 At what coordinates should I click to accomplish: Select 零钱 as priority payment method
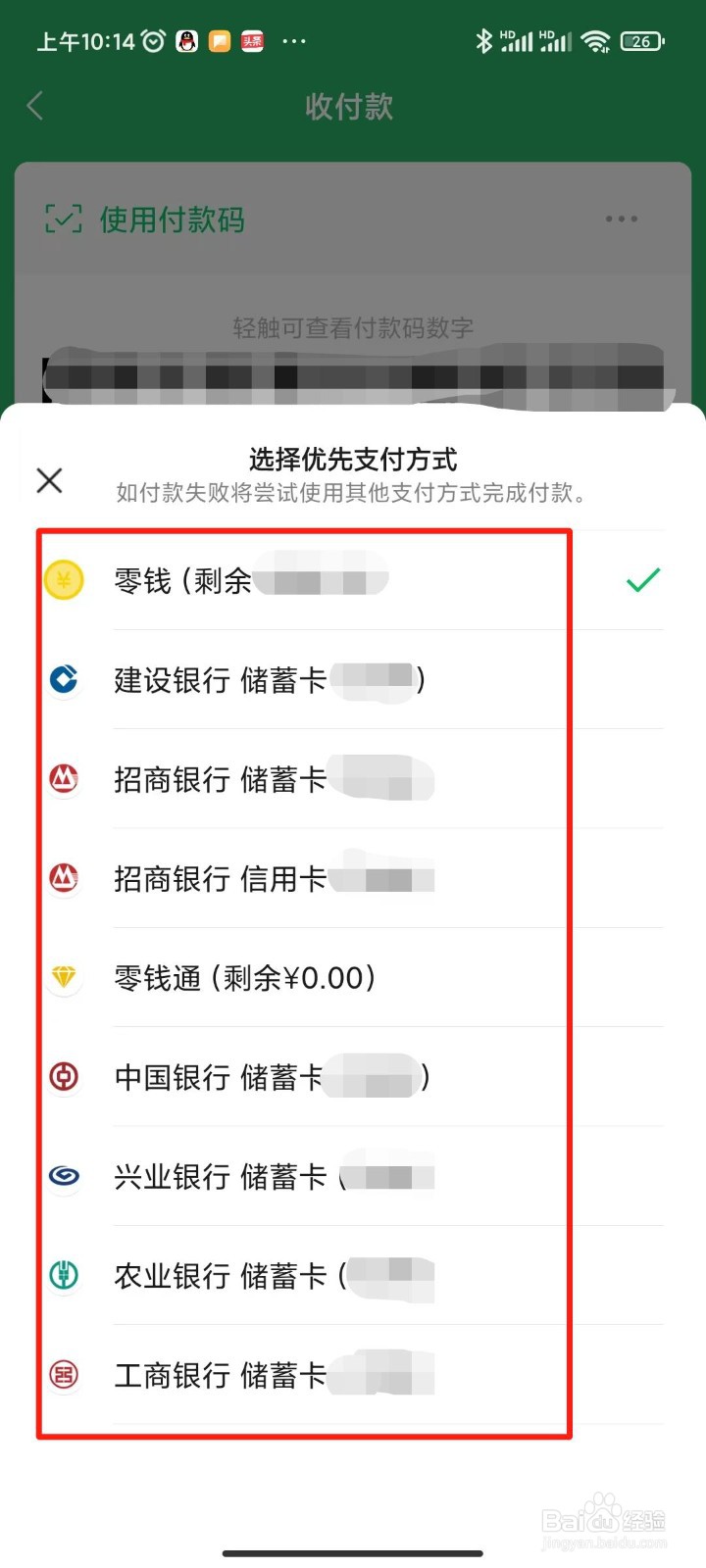coord(294,579)
